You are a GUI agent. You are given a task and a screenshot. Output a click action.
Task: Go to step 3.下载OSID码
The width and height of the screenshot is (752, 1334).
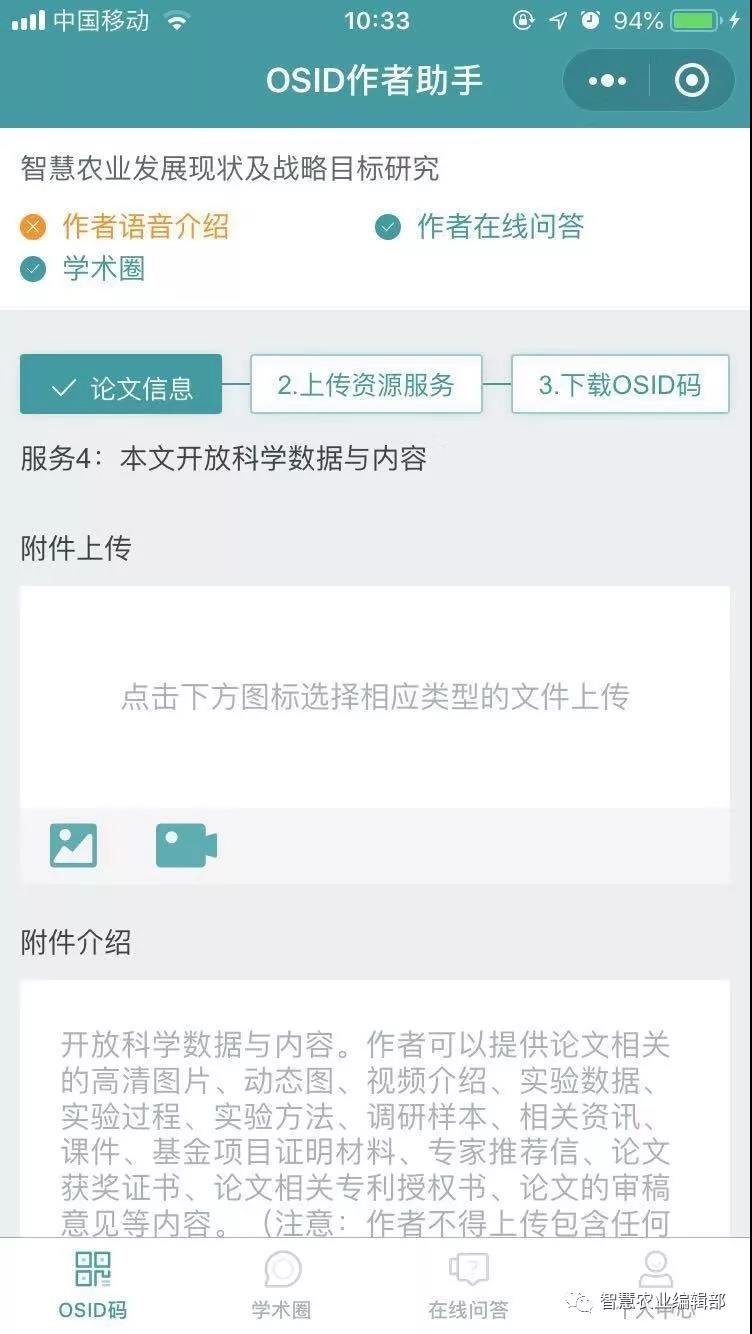[620, 385]
